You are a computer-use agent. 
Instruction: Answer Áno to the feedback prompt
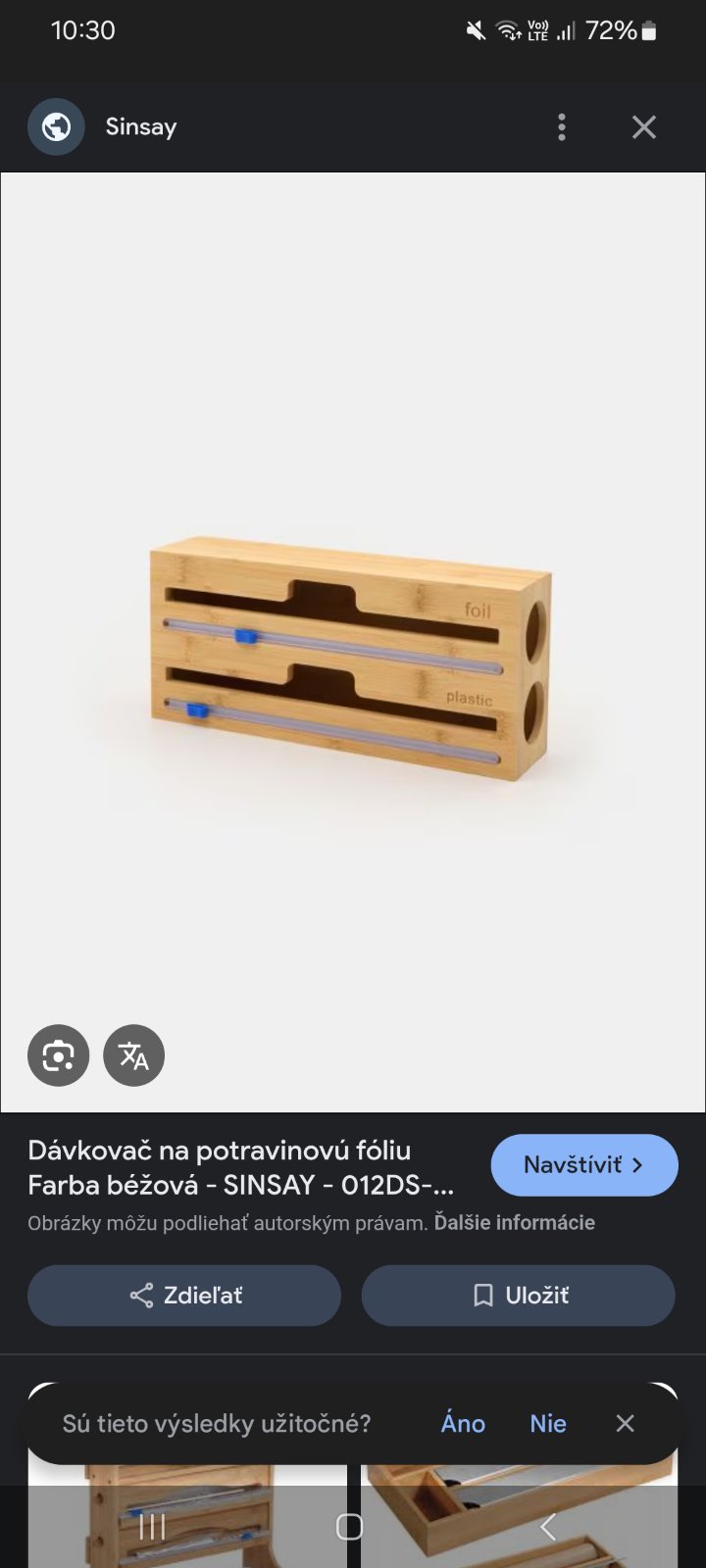(x=463, y=1423)
